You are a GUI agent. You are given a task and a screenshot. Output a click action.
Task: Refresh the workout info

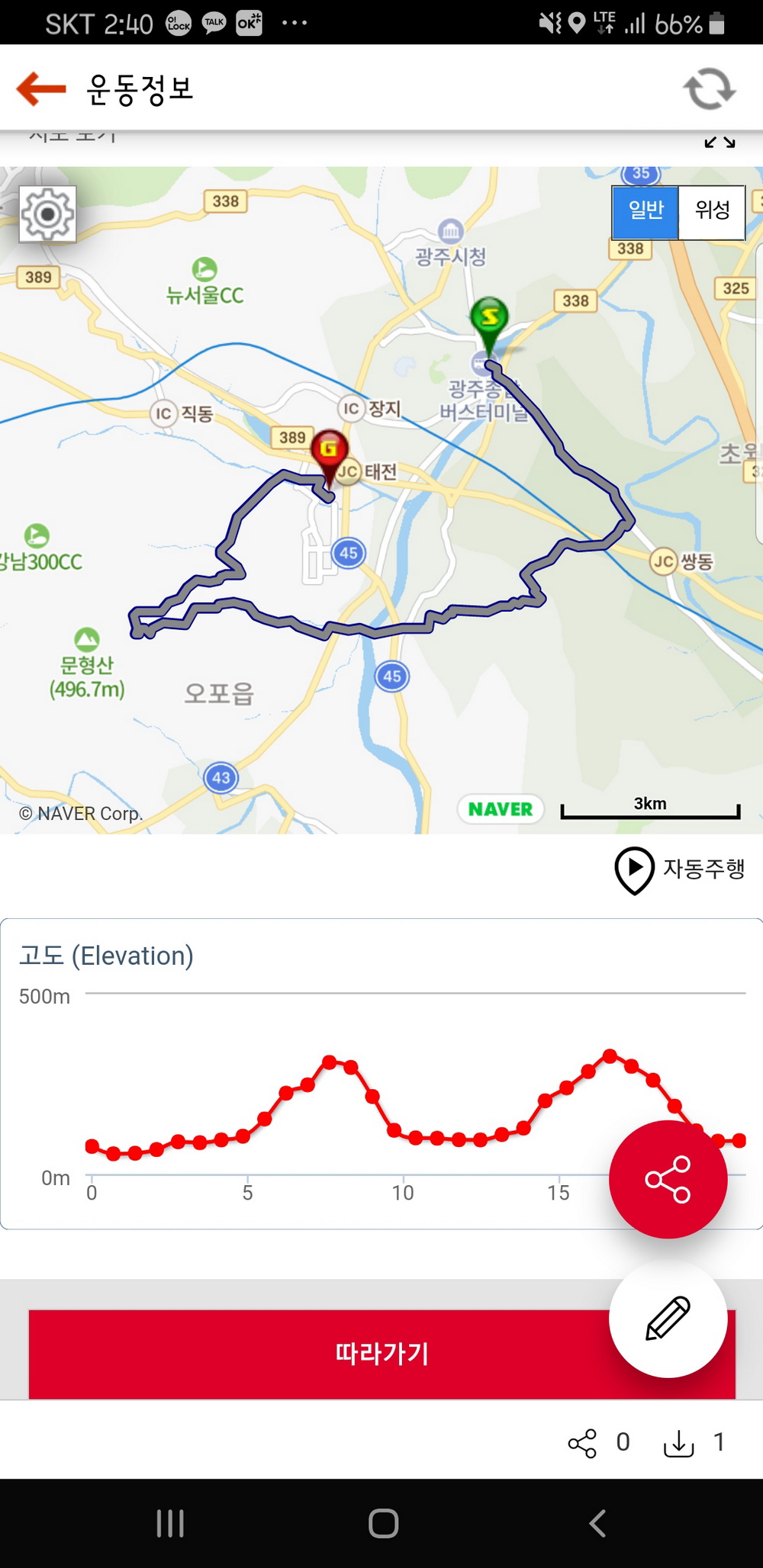coord(709,89)
